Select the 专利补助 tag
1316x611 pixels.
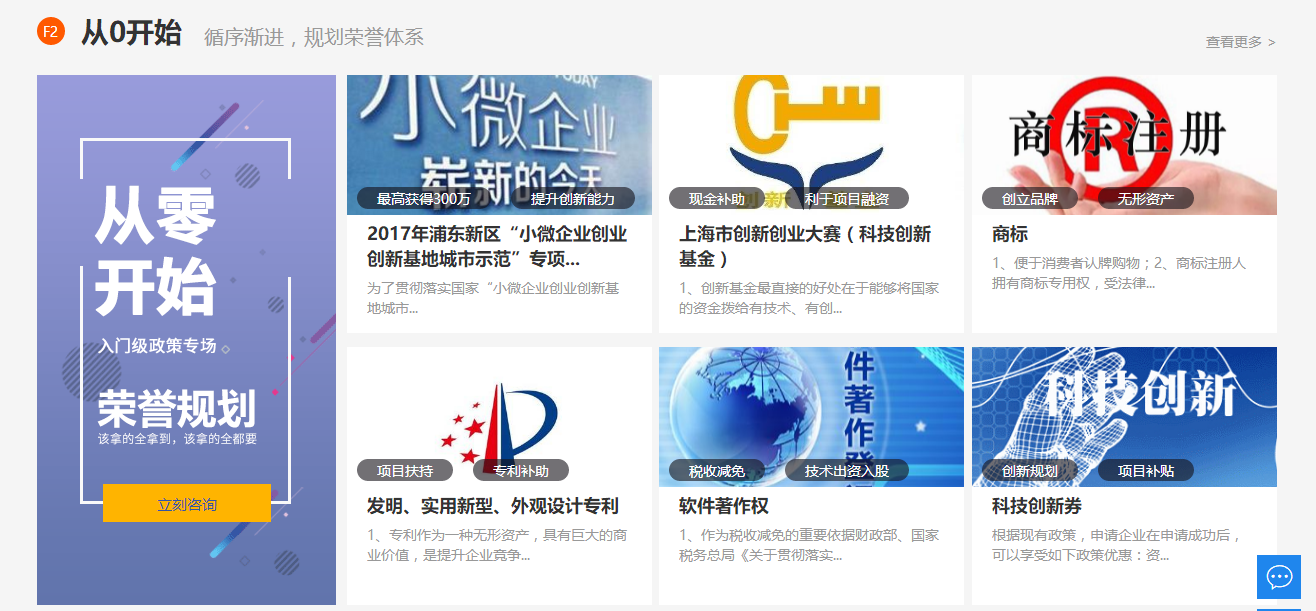521,471
